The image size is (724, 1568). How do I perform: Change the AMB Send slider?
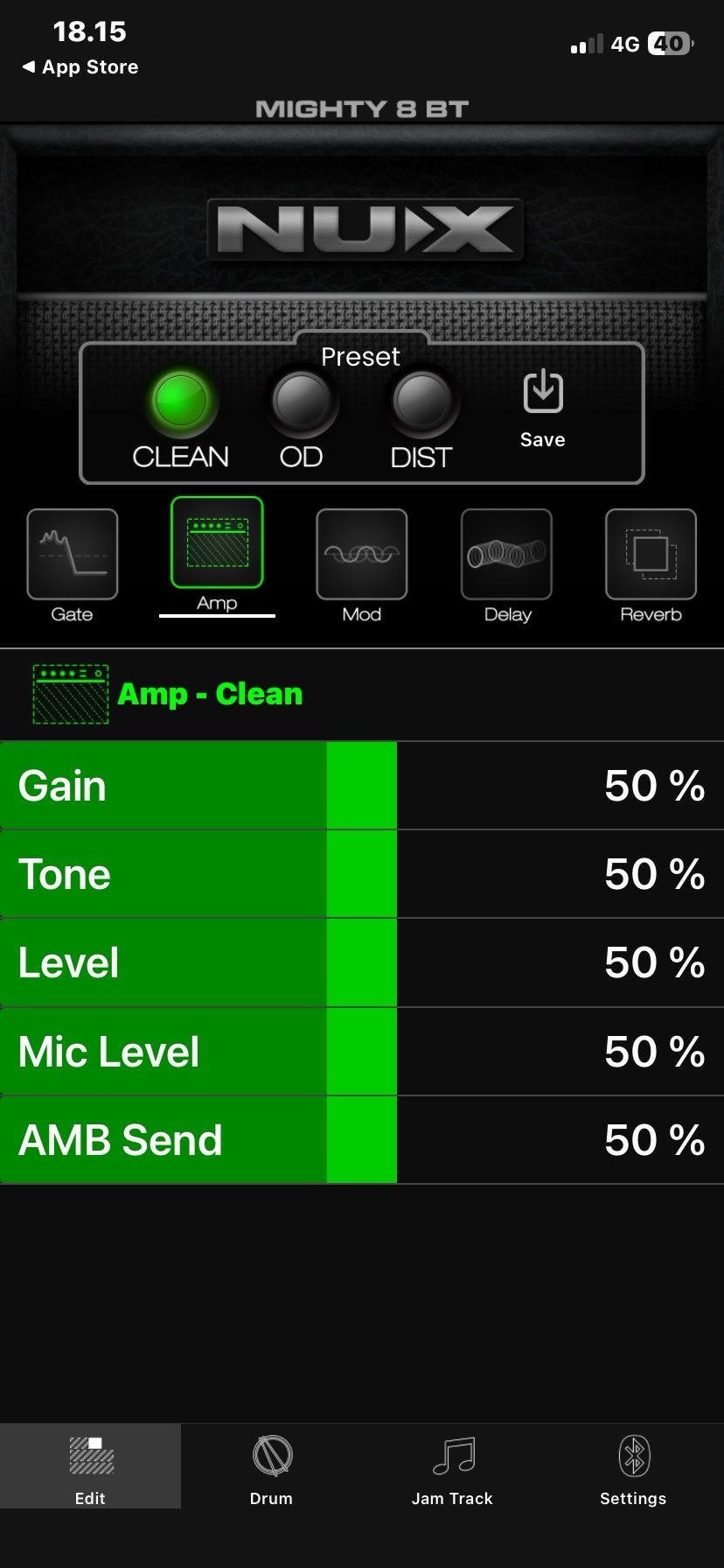click(x=362, y=1139)
